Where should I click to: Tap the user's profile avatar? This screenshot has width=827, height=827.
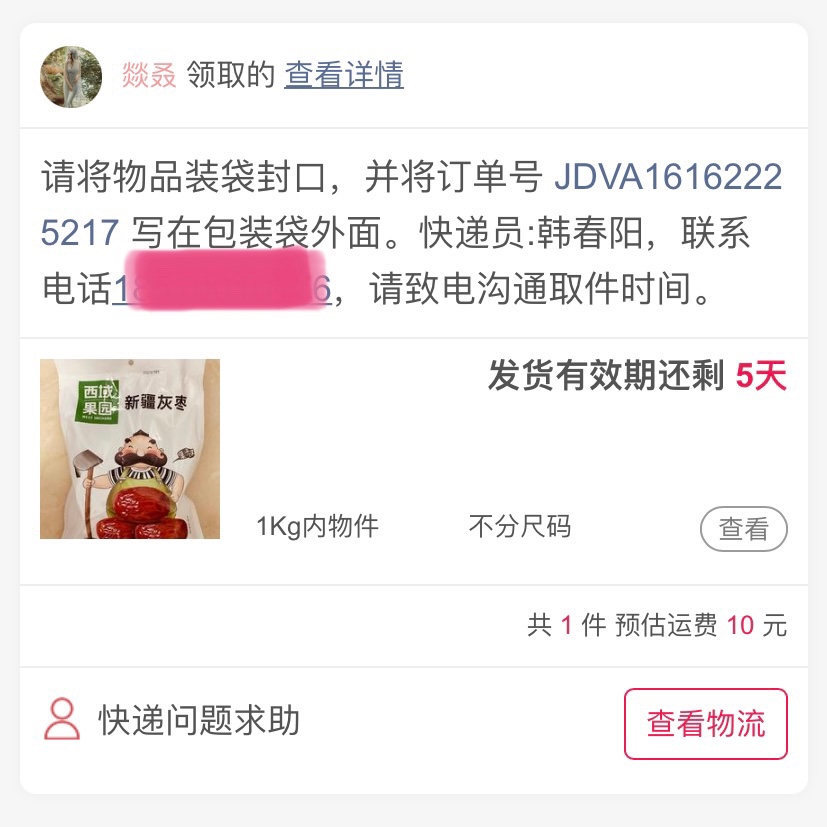click(71, 76)
